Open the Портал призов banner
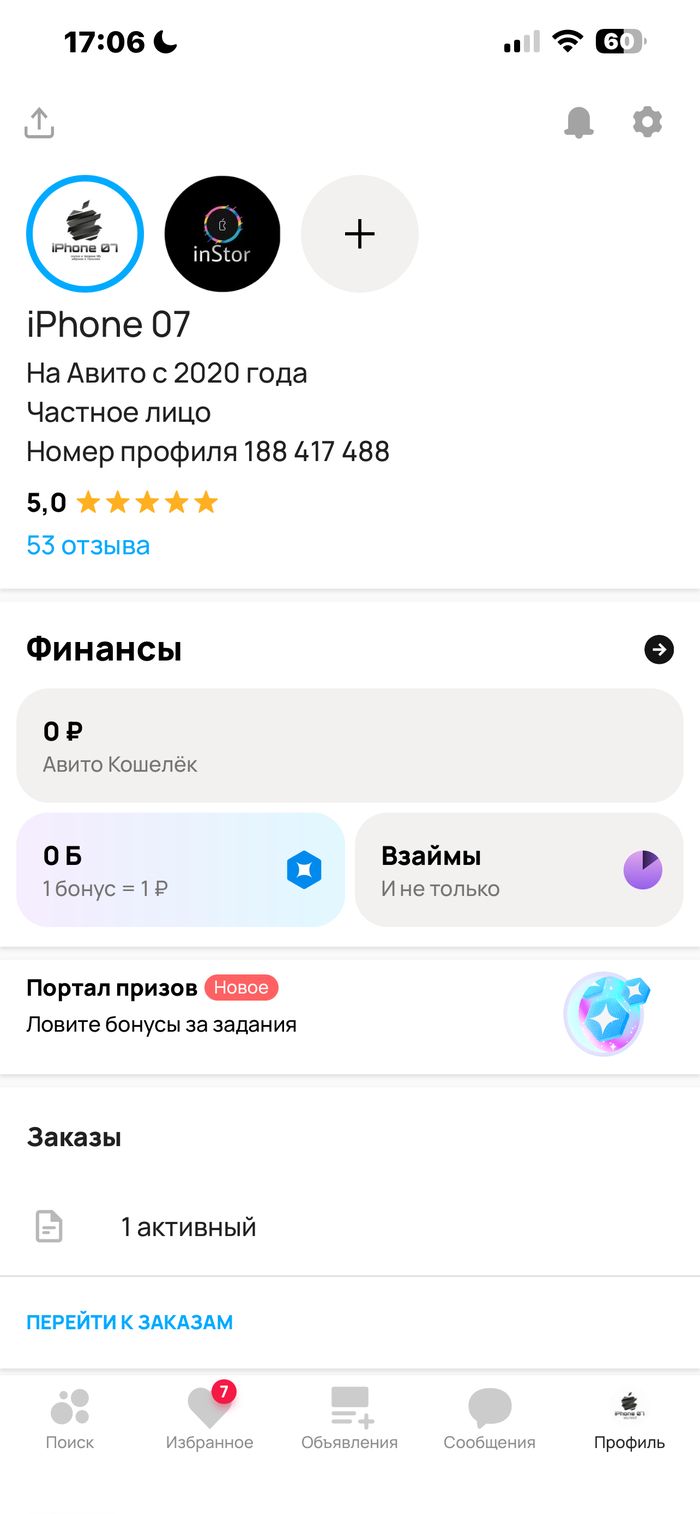 [349, 1008]
